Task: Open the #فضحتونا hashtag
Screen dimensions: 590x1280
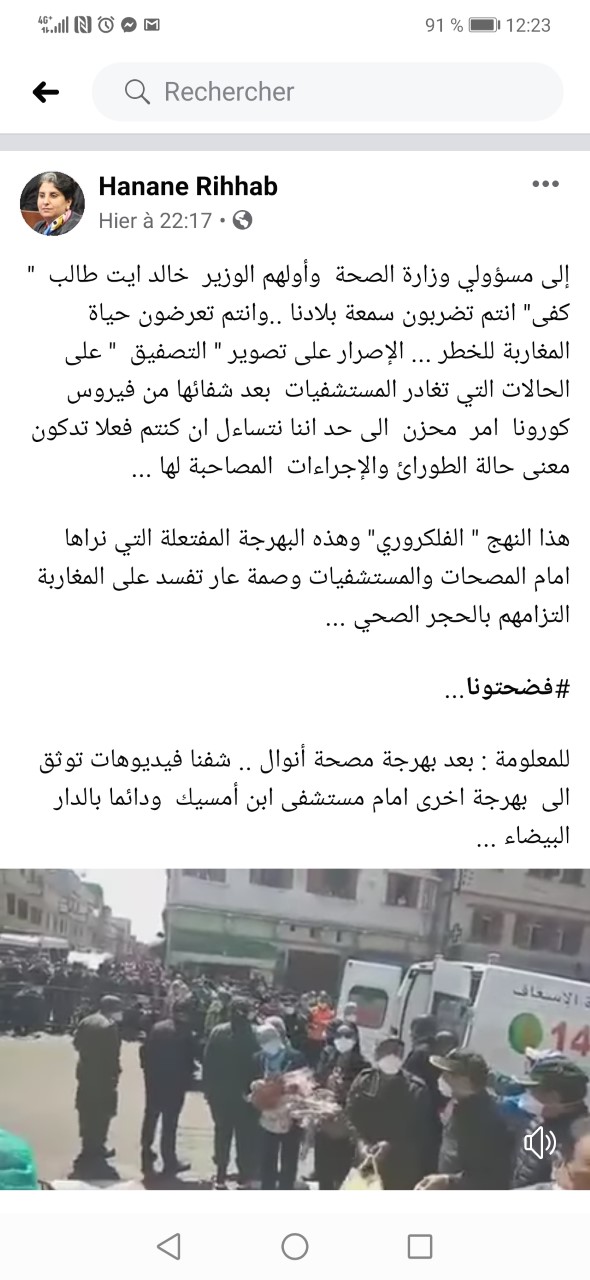Action: click(x=508, y=689)
